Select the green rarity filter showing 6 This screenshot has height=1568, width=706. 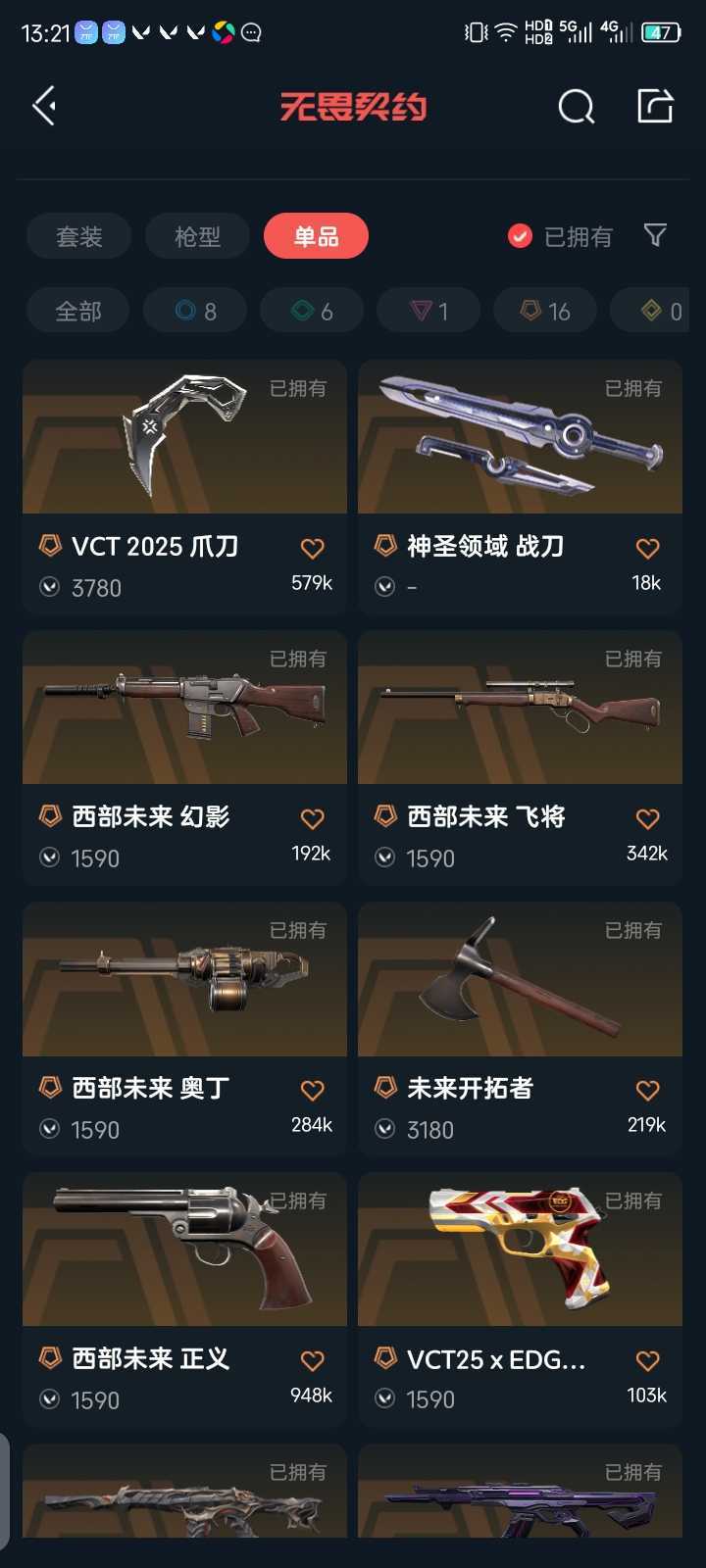311,310
